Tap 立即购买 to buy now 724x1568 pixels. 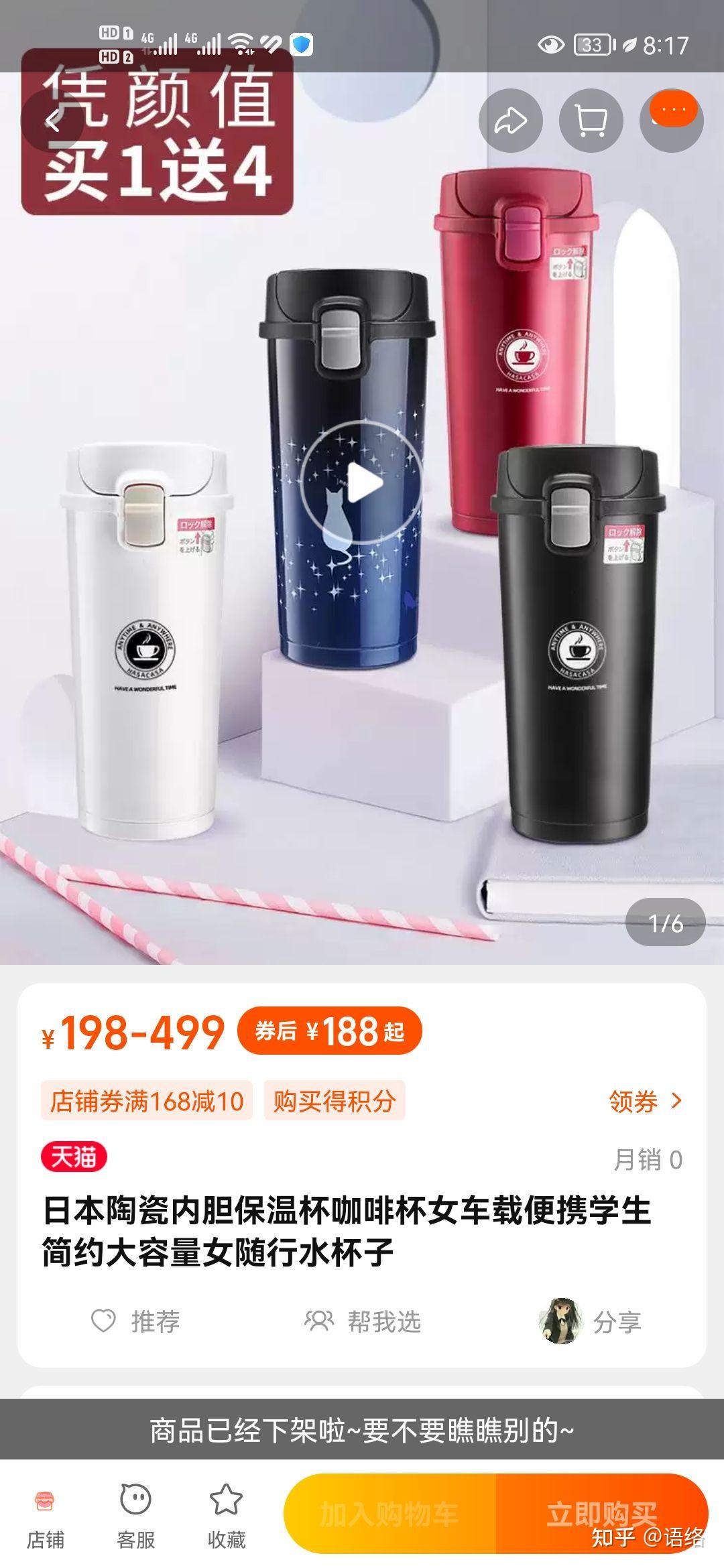coord(602,1514)
